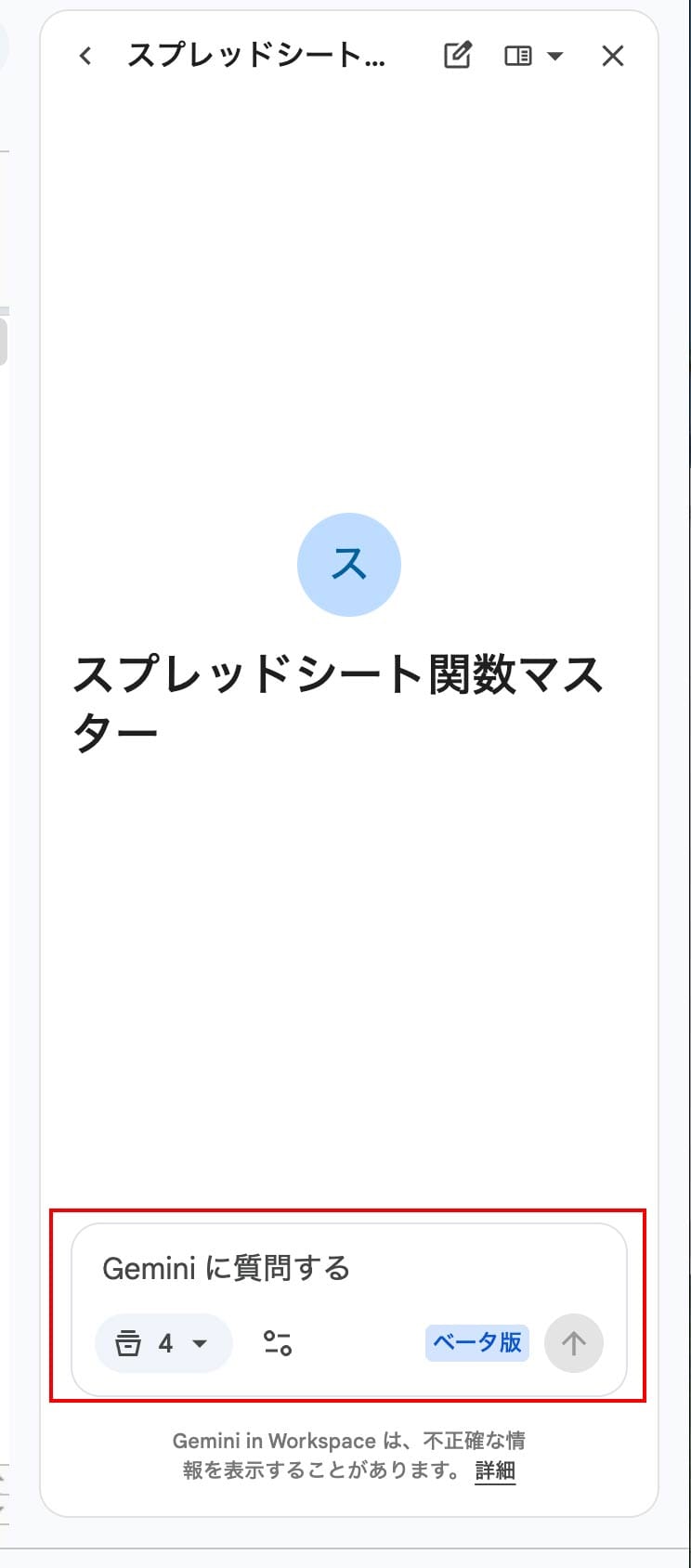Close the Gemini side panel
The height and width of the screenshot is (1568, 691).
point(613,56)
